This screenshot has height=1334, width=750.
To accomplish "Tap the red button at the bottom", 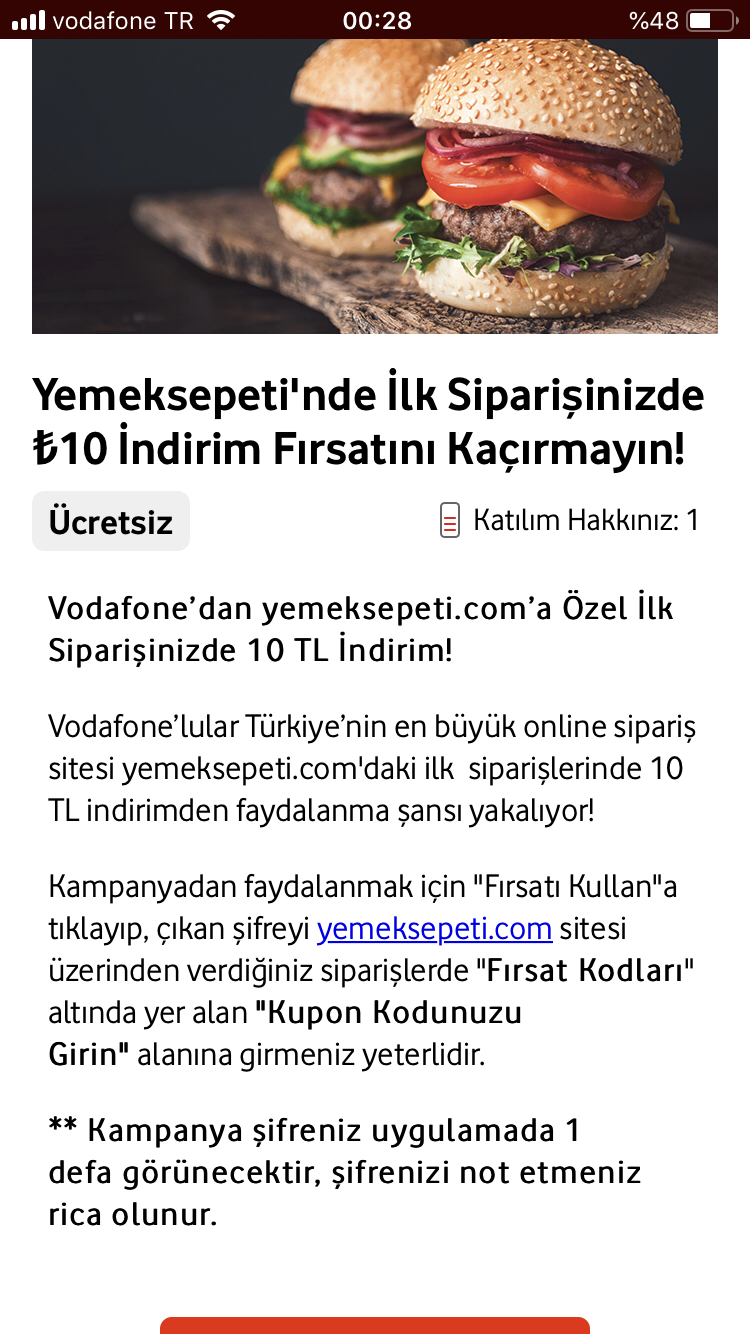I will 375,1326.
